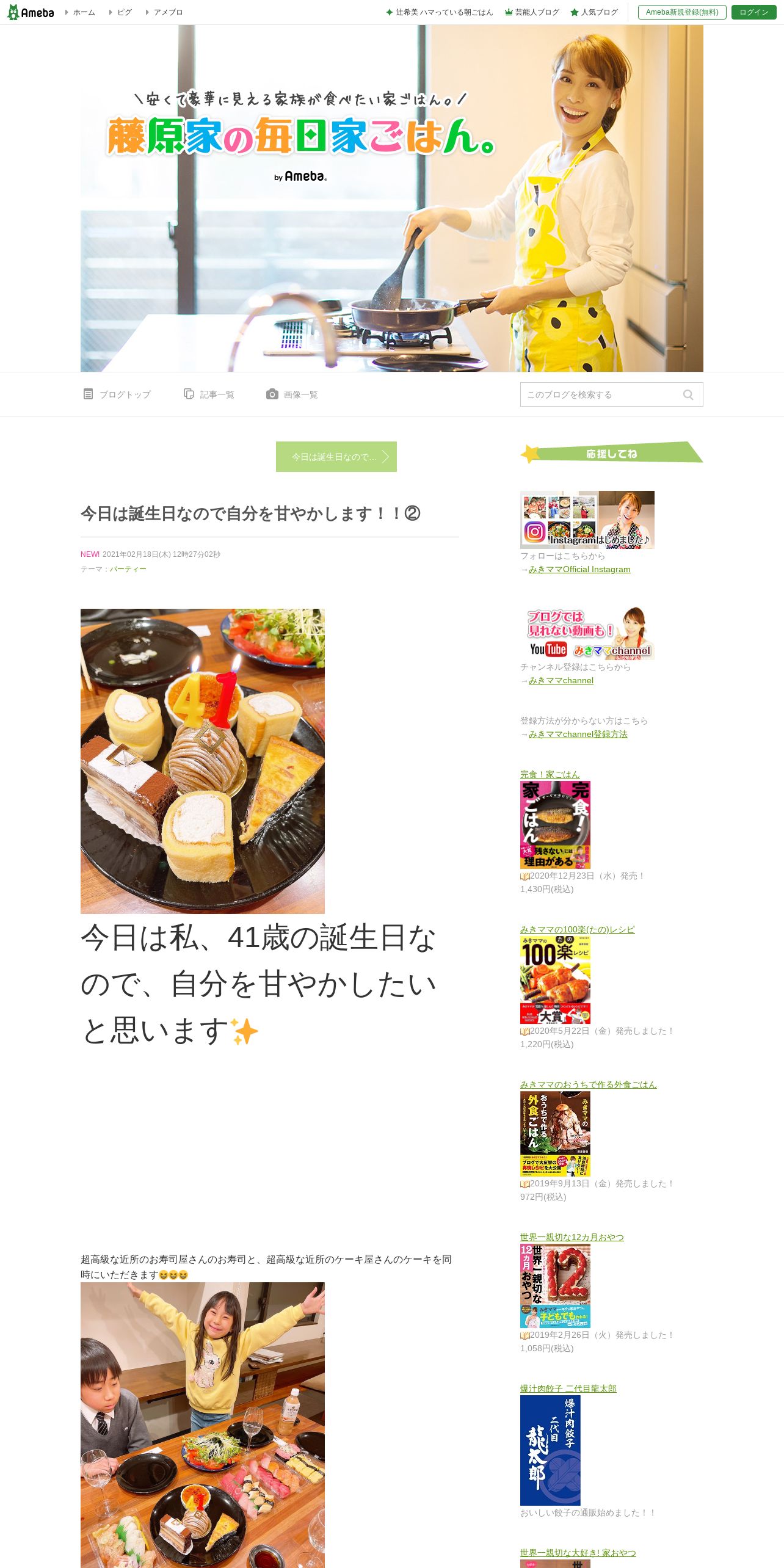Viewport: 784px width, 1568px height.
Task: Open みきママのおうちで作る外食ごはん link
Action: [589, 1084]
